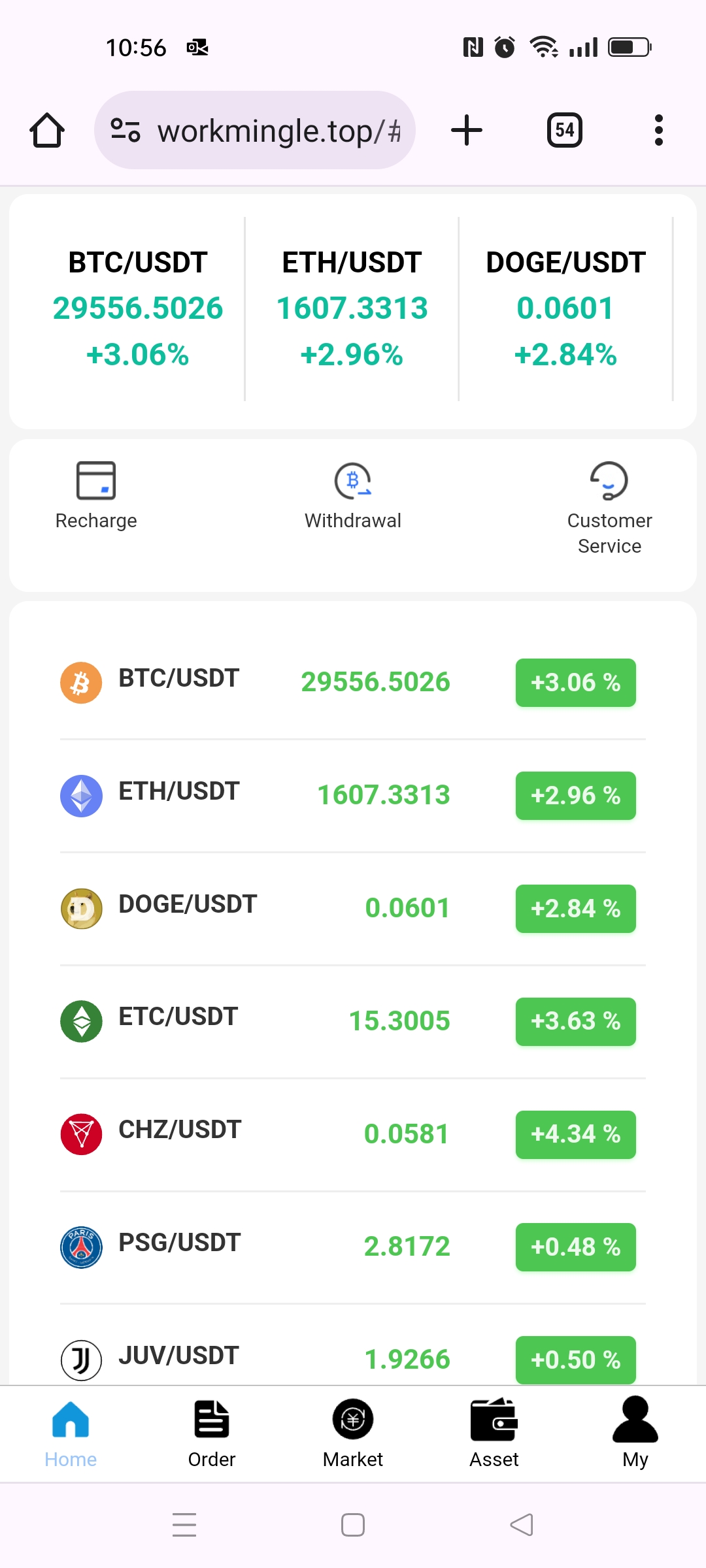Open the BTC/USDT row in the list

click(x=353, y=683)
